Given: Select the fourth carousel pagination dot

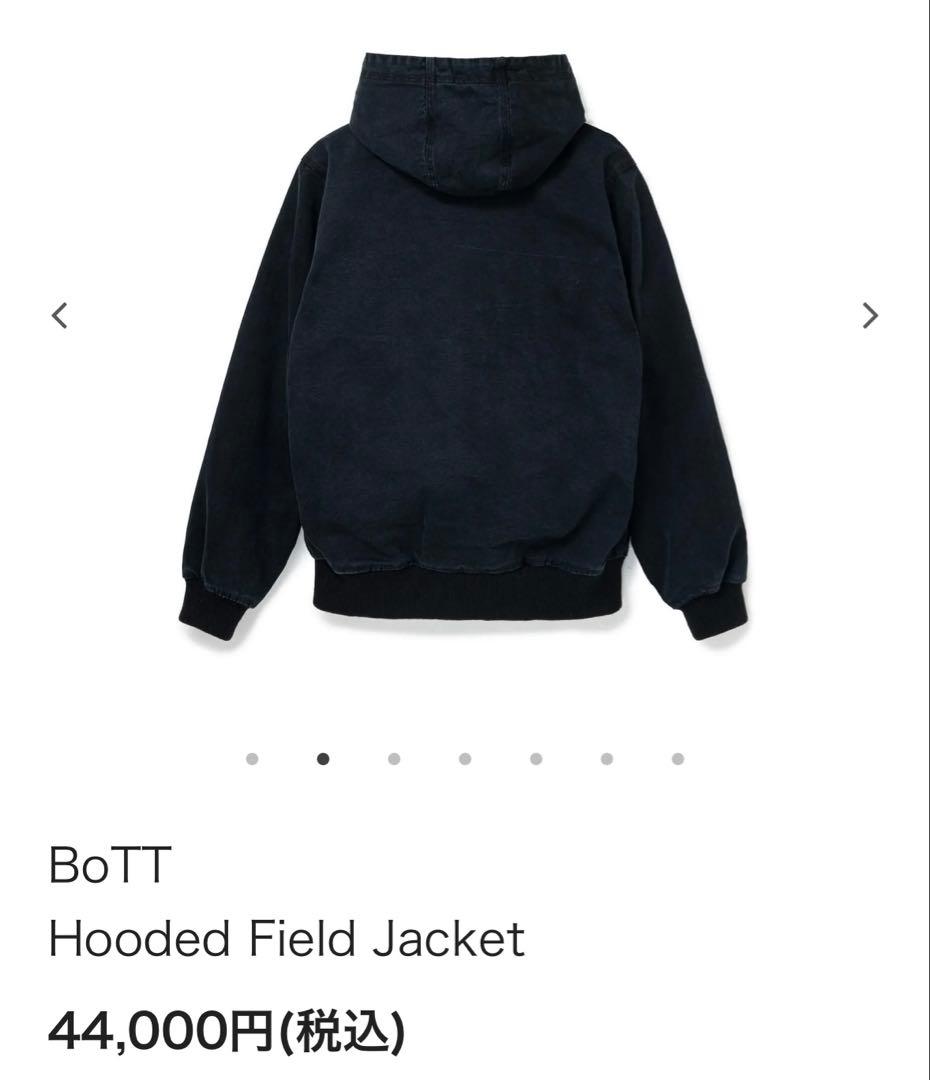Looking at the screenshot, I should click(x=465, y=758).
